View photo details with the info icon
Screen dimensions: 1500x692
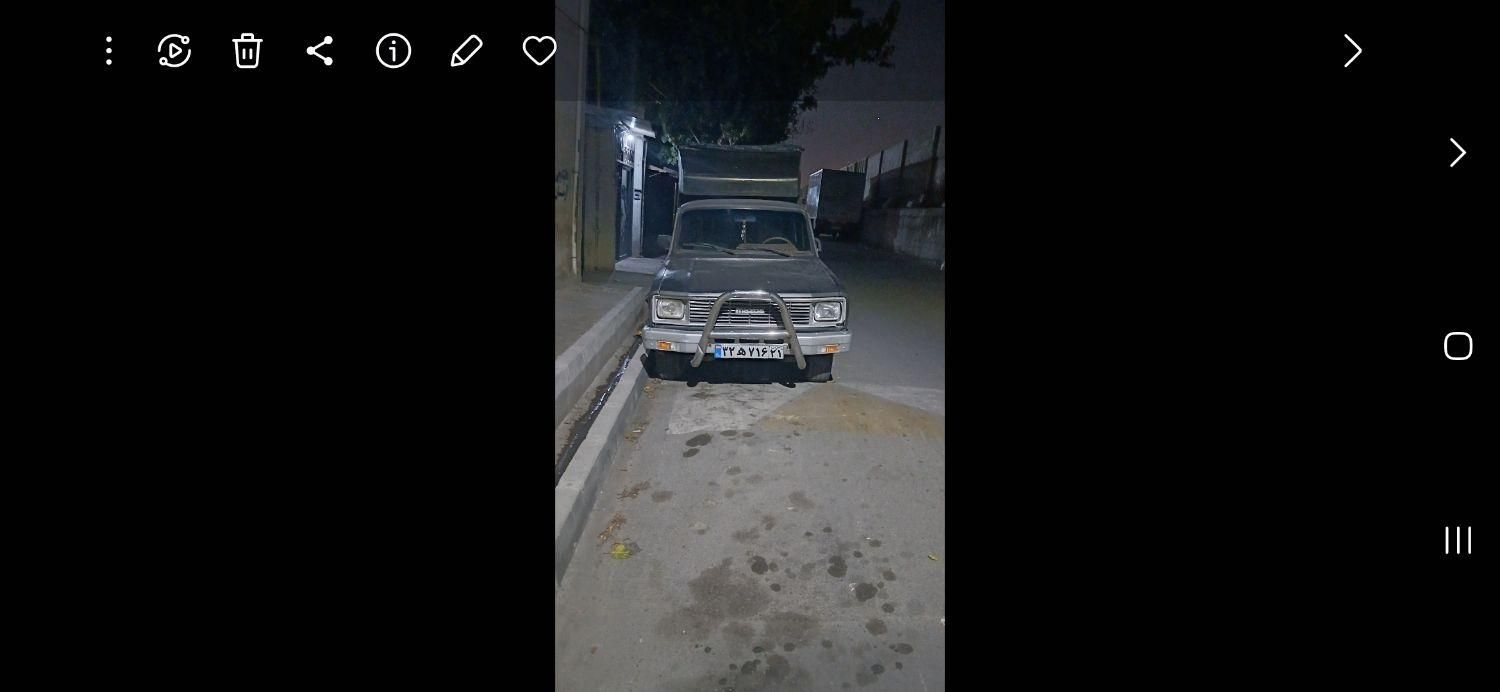click(x=393, y=51)
